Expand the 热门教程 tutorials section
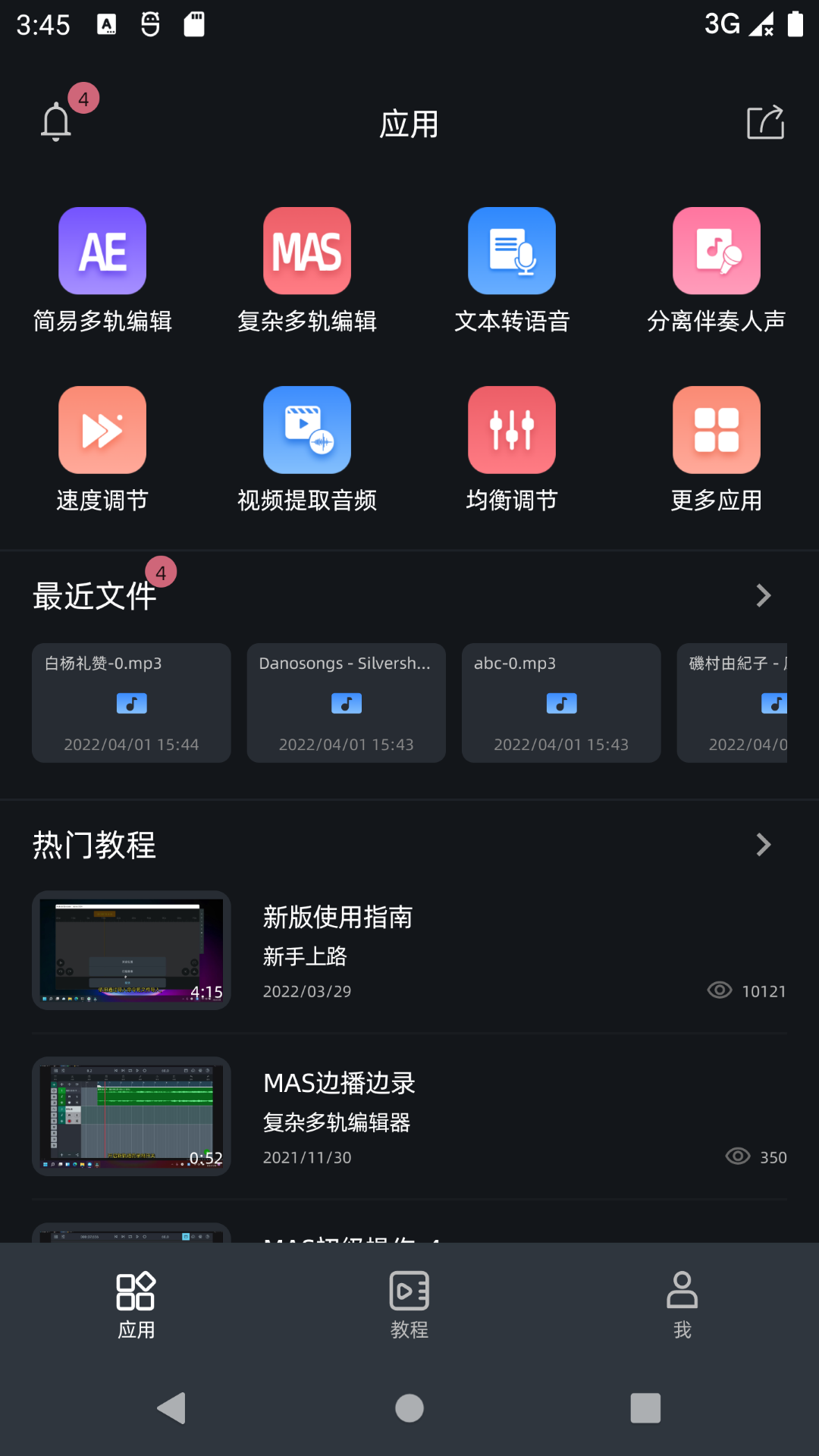 click(x=764, y=844)
